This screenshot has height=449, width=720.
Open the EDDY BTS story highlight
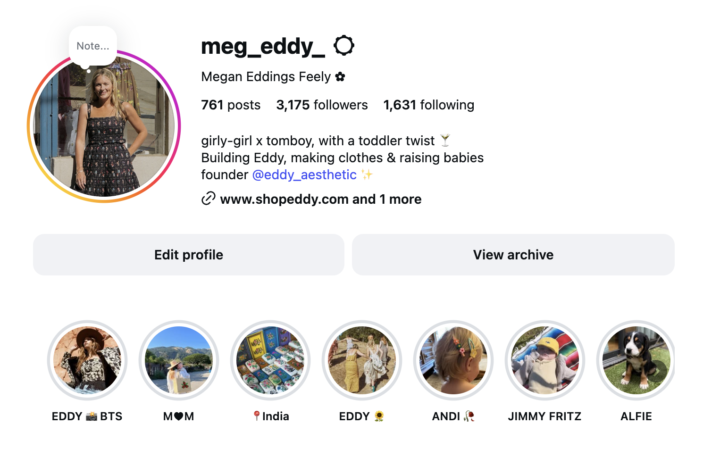coord(87,360)
